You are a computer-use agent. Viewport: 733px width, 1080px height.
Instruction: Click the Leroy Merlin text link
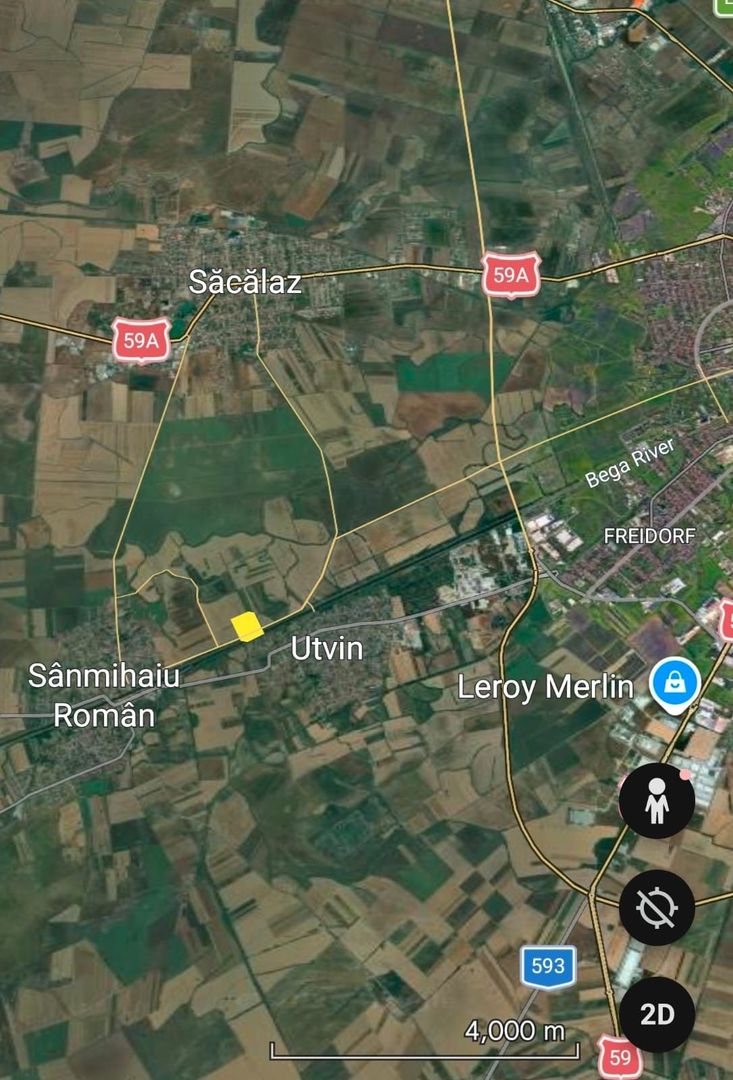(545, 687)
